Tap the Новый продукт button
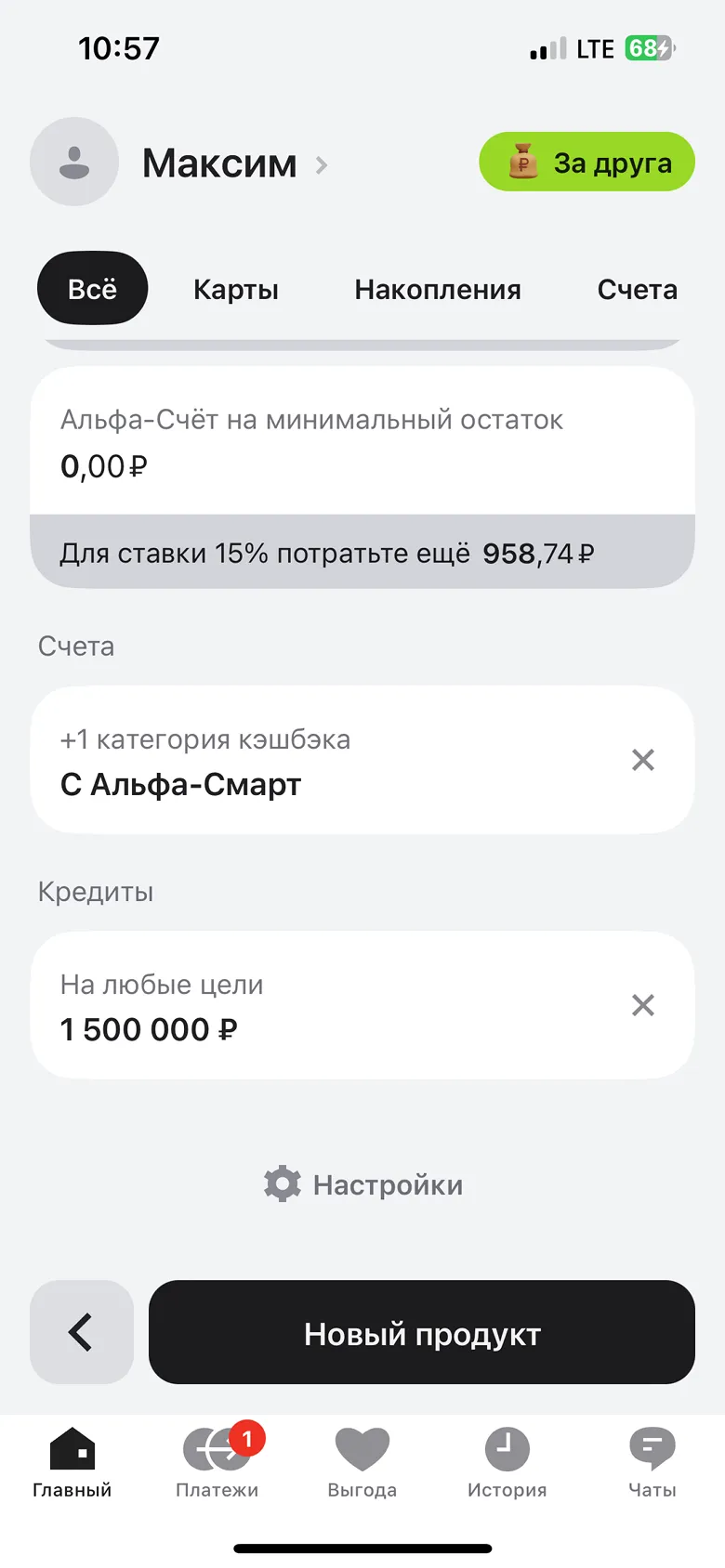 tap(421, 1332)
